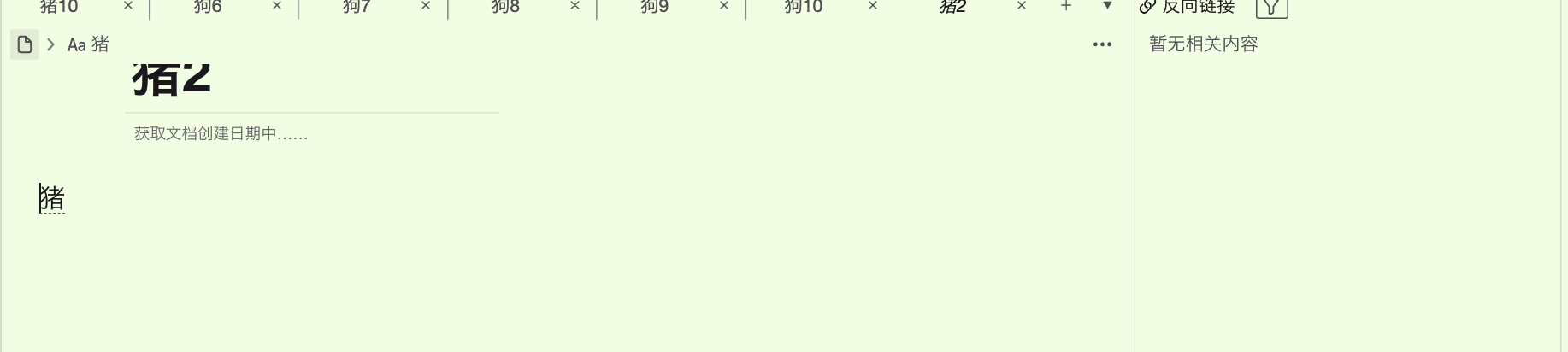Switch to the 狗6 tab

[x=208, y=7]
